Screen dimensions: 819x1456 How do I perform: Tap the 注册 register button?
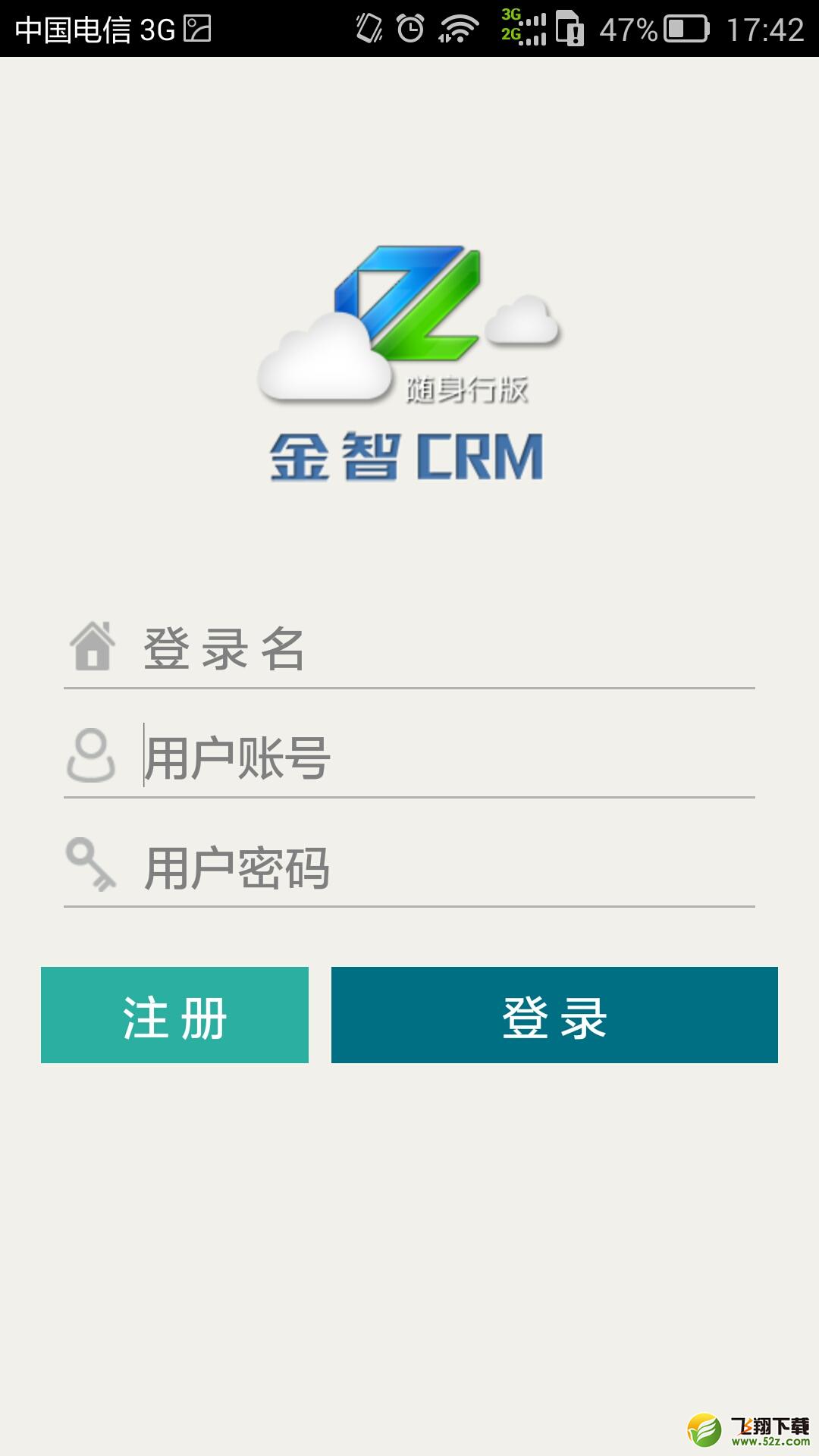tap(174, 1015)
